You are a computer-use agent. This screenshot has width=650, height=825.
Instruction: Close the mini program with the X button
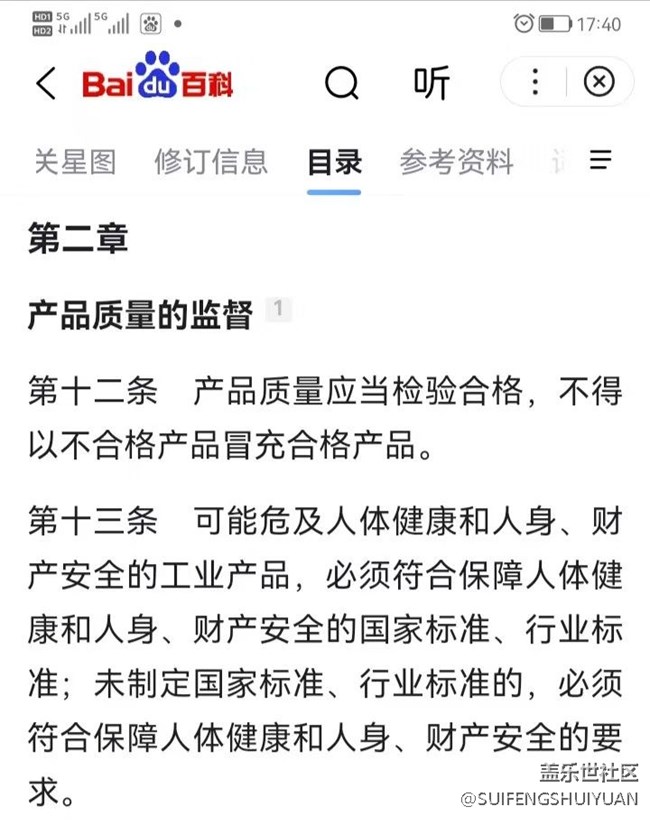tap(599, 82)
